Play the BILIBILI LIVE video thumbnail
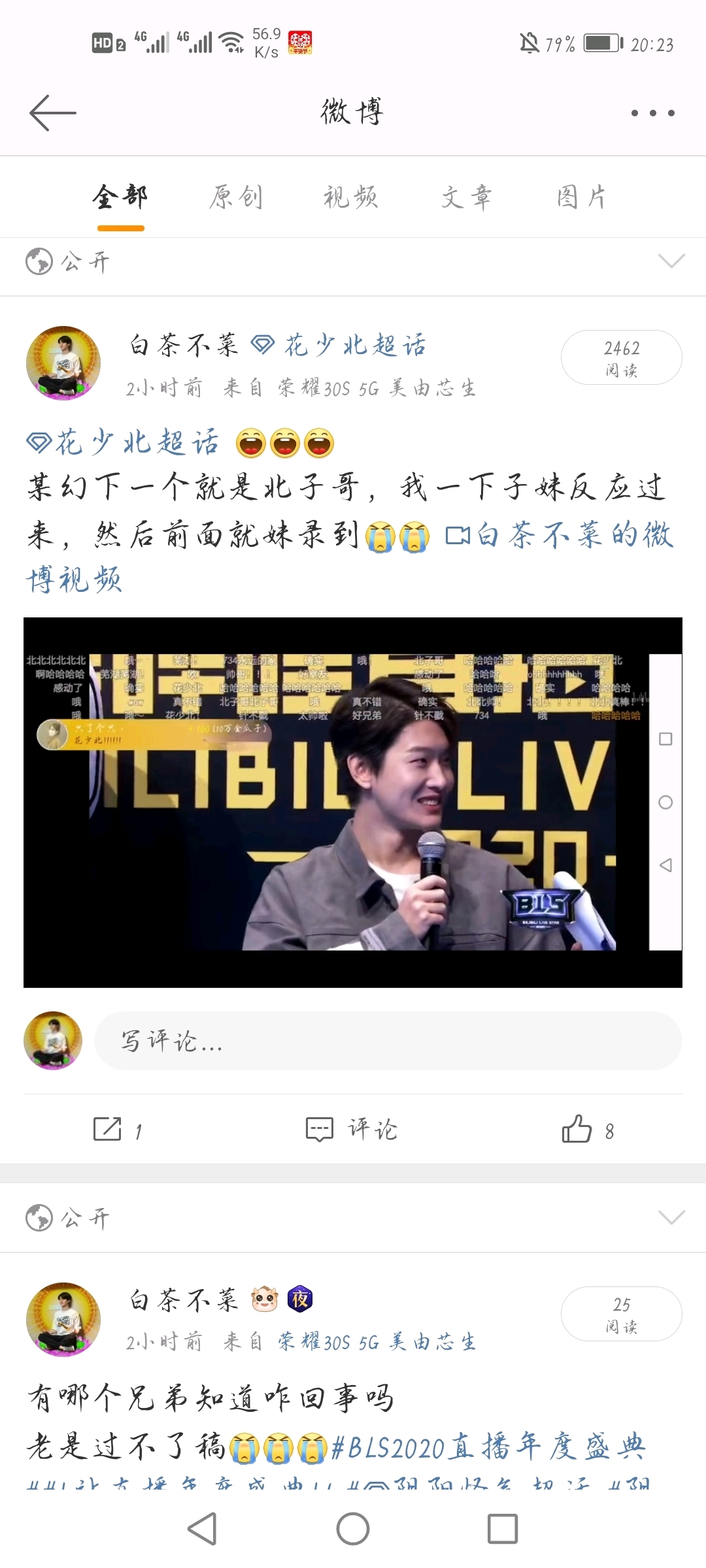The image size is (706, 1568). click(x=353, y=802)
